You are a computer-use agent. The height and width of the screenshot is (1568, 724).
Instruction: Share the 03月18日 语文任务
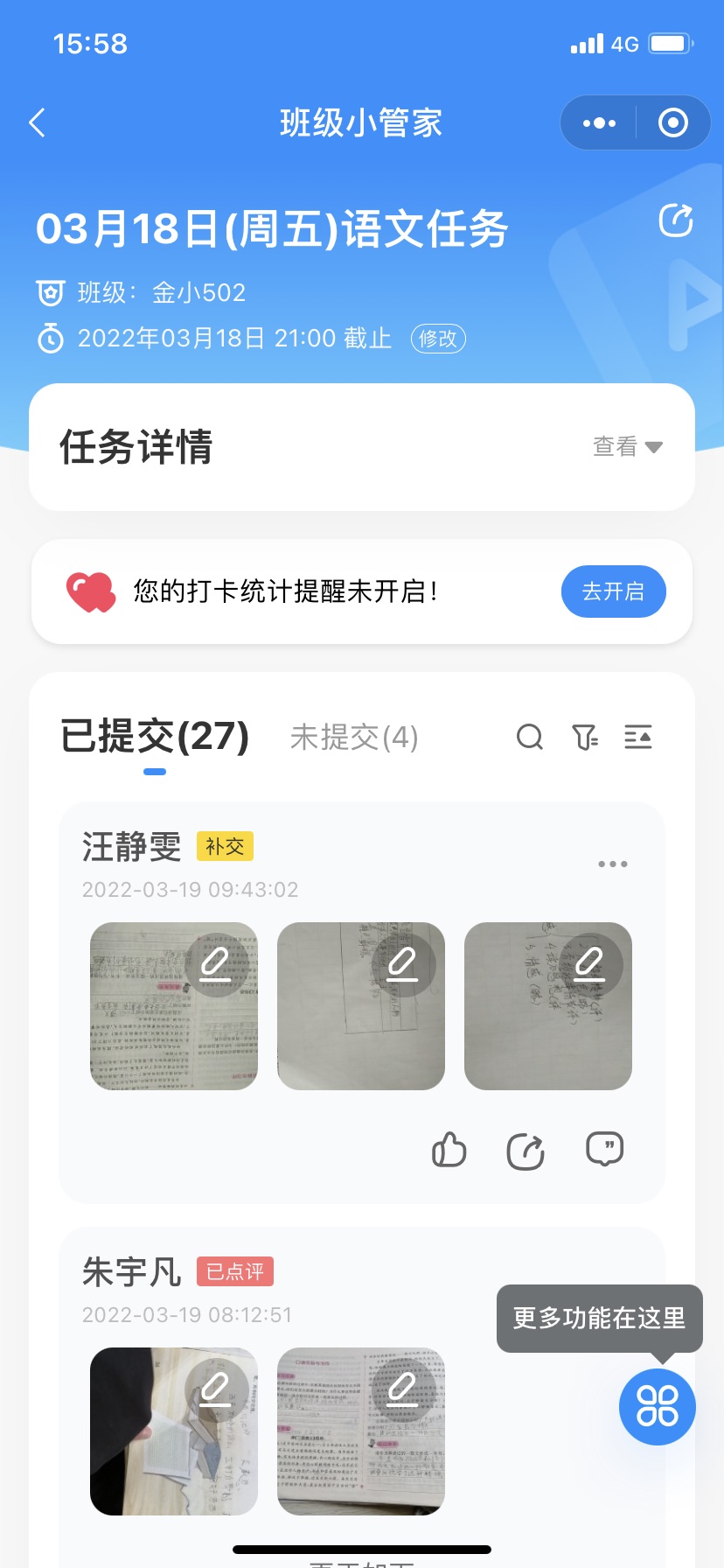coord(676,220)
